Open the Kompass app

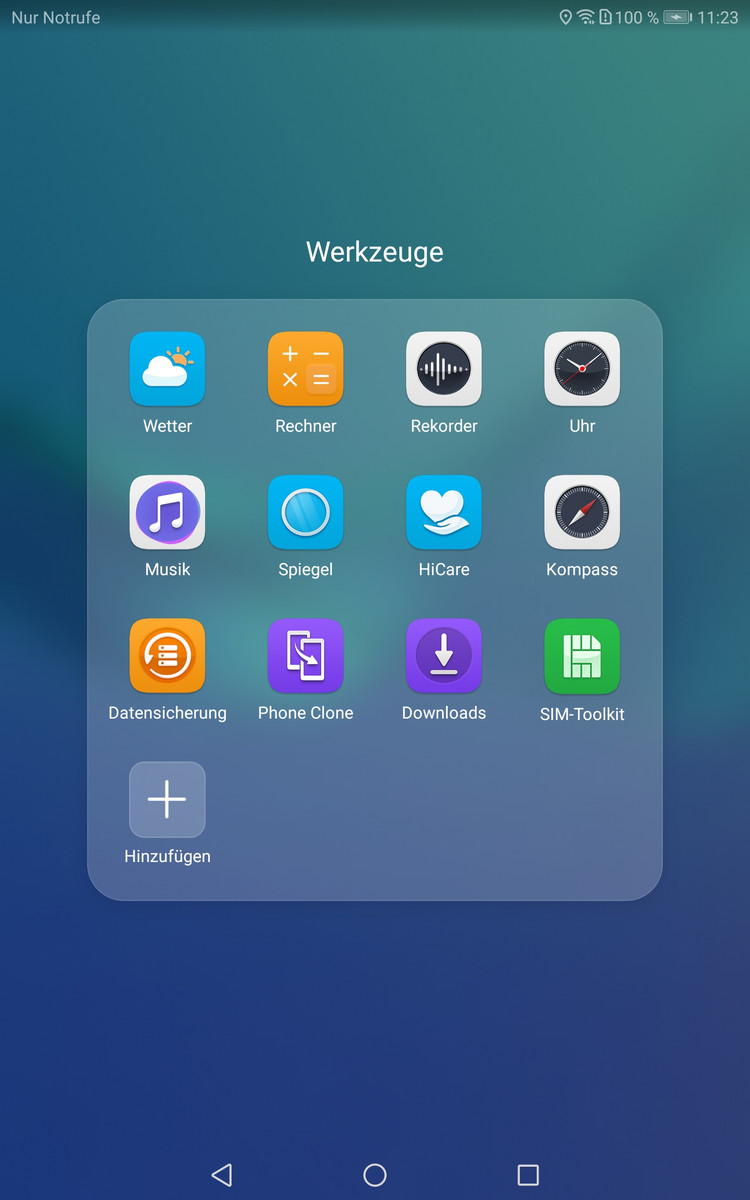pos(582,512)
